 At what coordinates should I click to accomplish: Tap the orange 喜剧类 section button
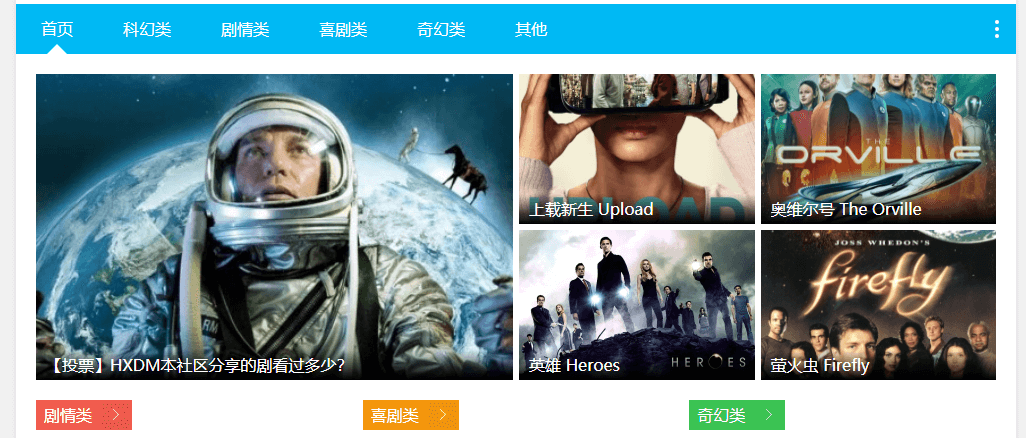click(410, 415)
